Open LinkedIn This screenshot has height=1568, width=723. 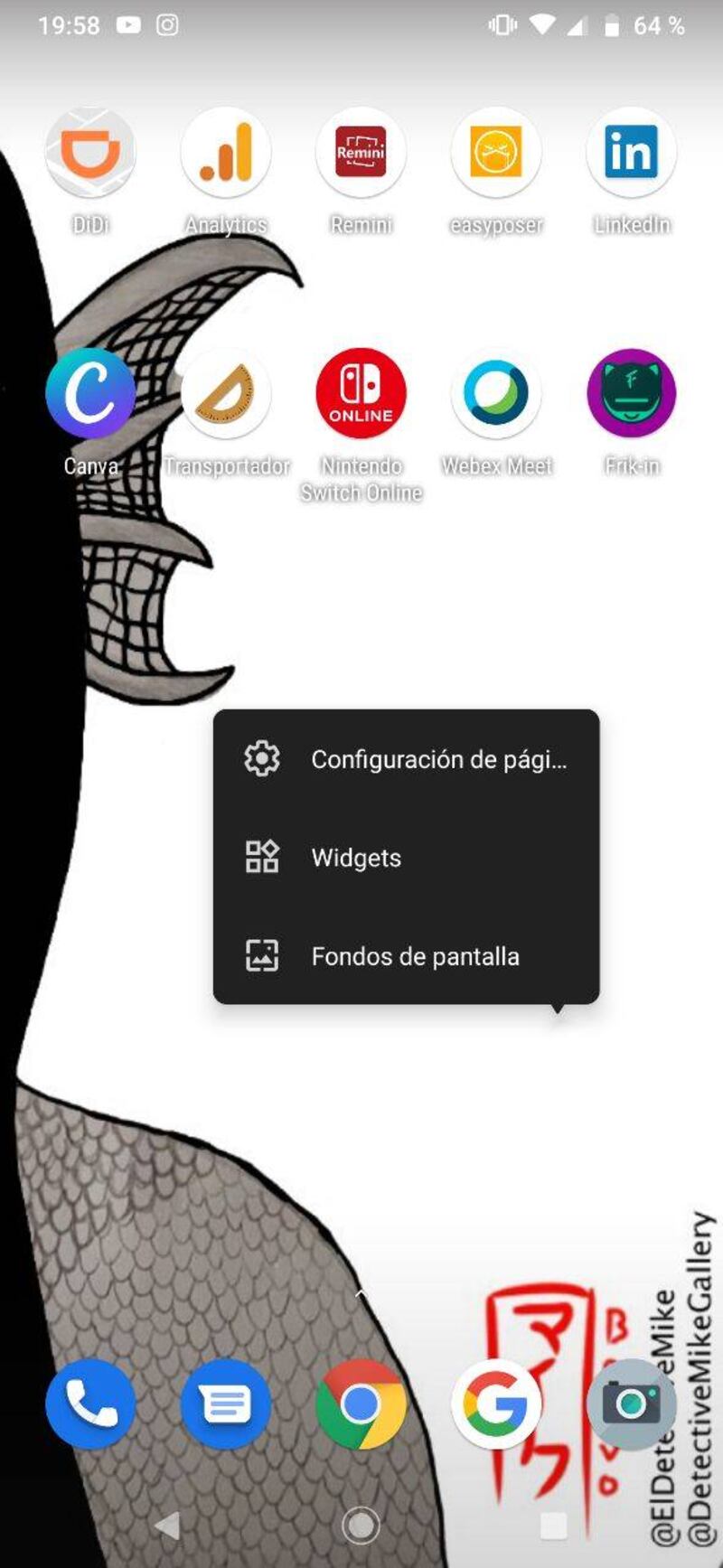click(x=631, y=153)
